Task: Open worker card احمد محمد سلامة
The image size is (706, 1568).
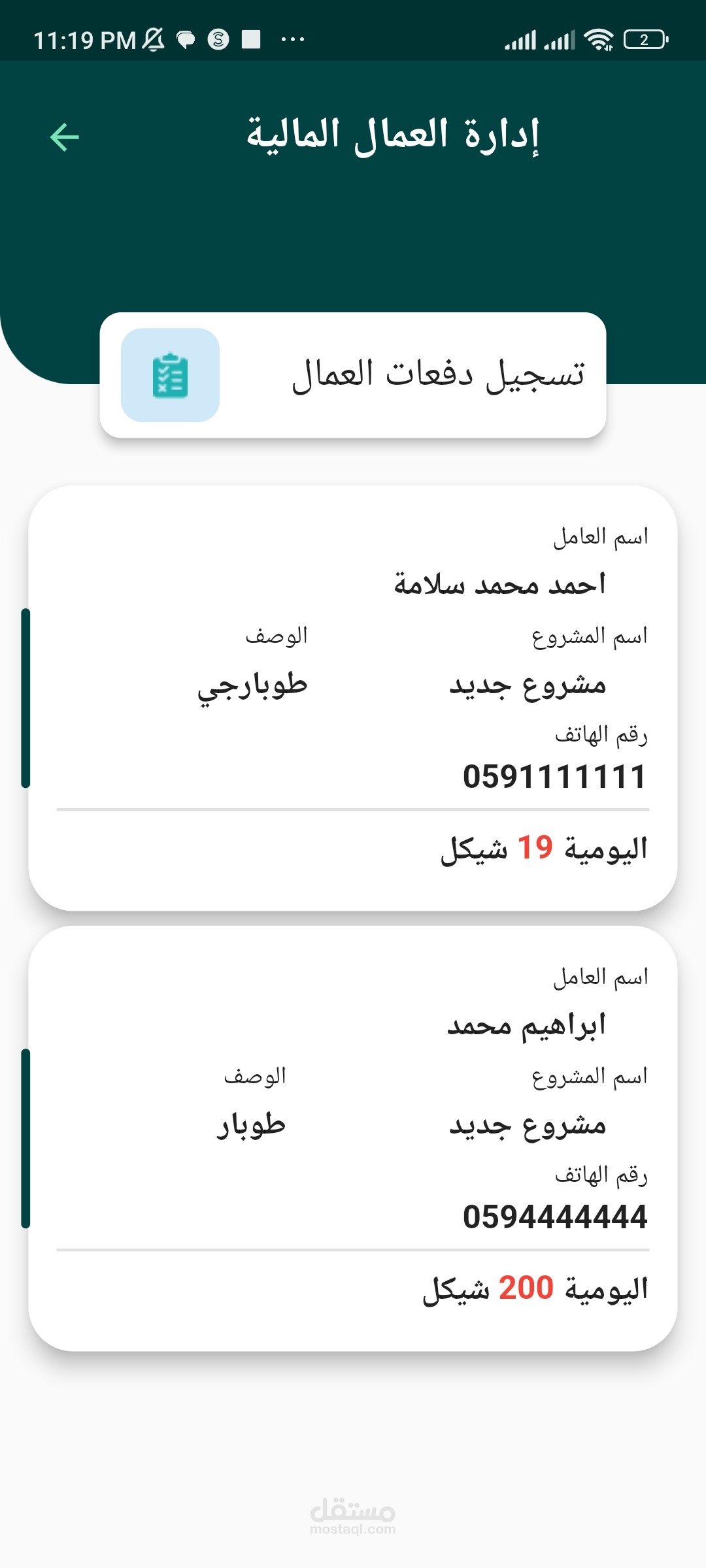Action: coord(353,698)
